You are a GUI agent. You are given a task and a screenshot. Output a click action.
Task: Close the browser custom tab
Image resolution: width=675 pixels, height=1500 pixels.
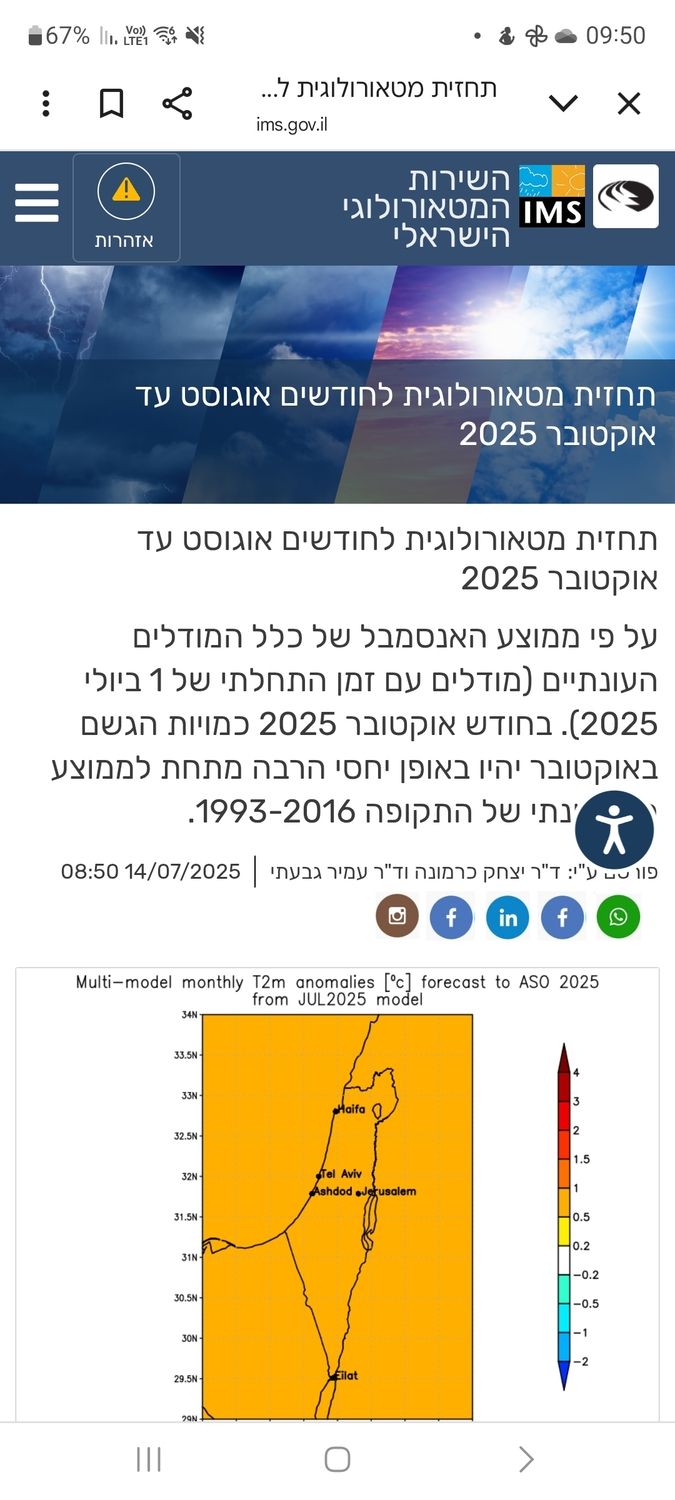click(x=628, y=103)
